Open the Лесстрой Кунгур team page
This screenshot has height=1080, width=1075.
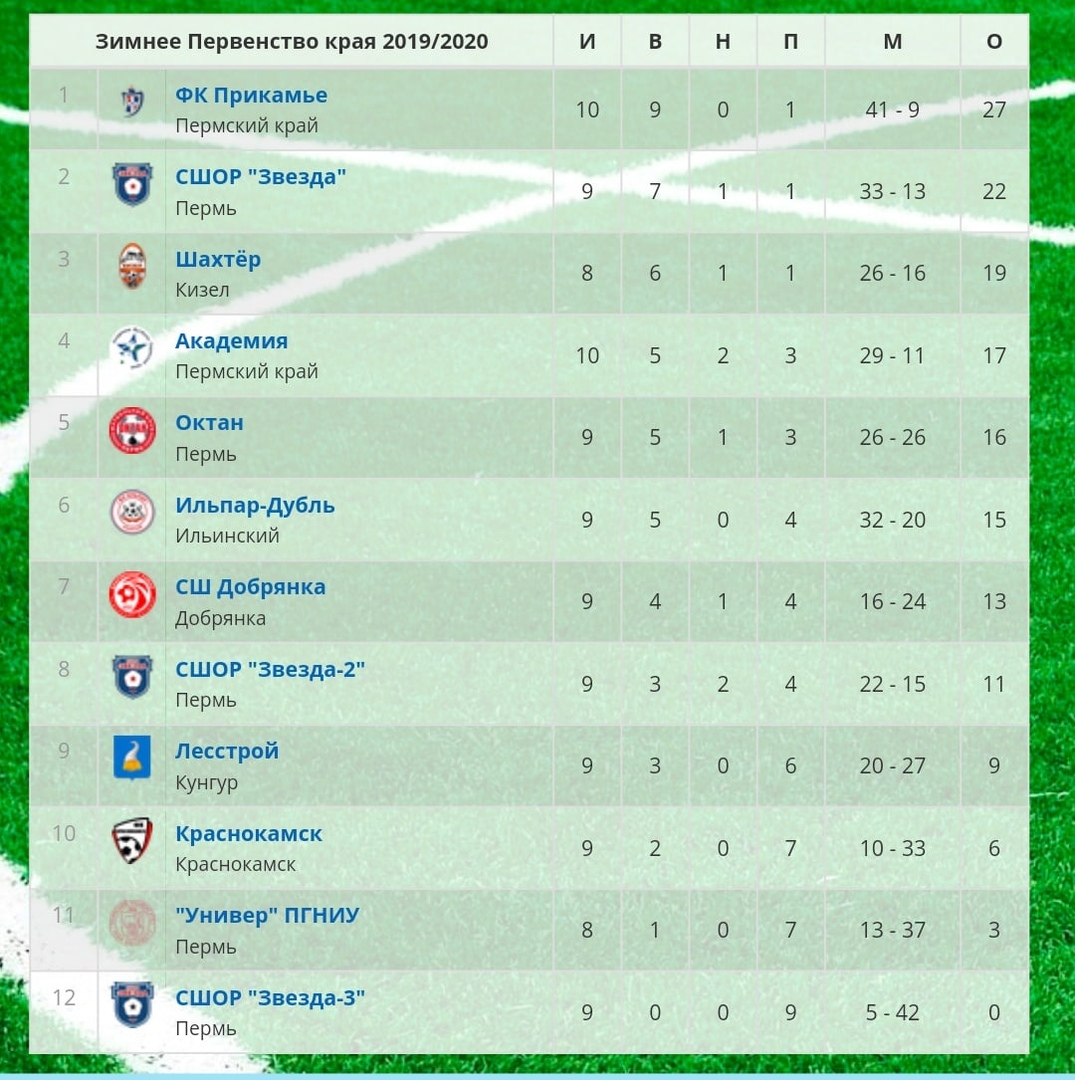227,751
